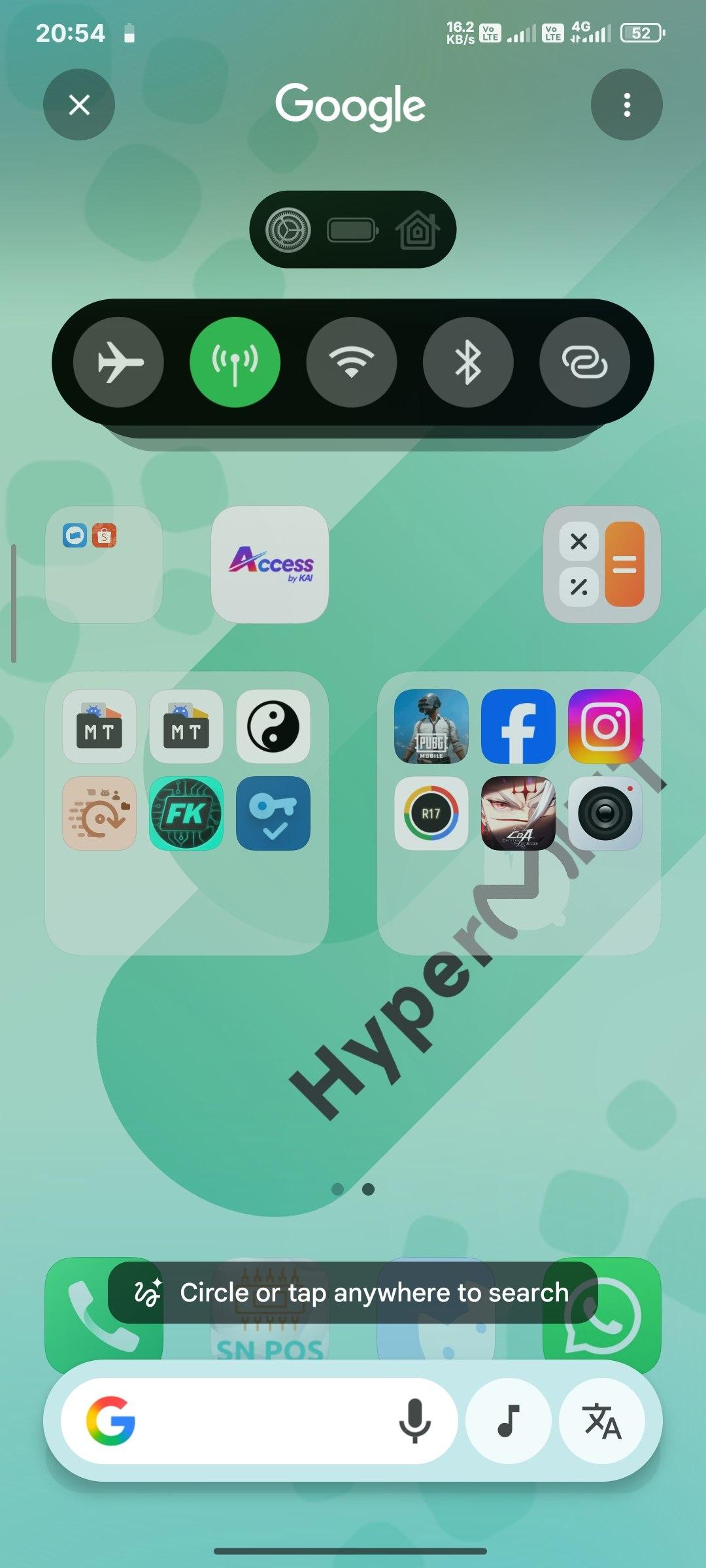Toggle Wi-Fi on
The height and width of the screenshot is (1568, 706).
(352, 362)
